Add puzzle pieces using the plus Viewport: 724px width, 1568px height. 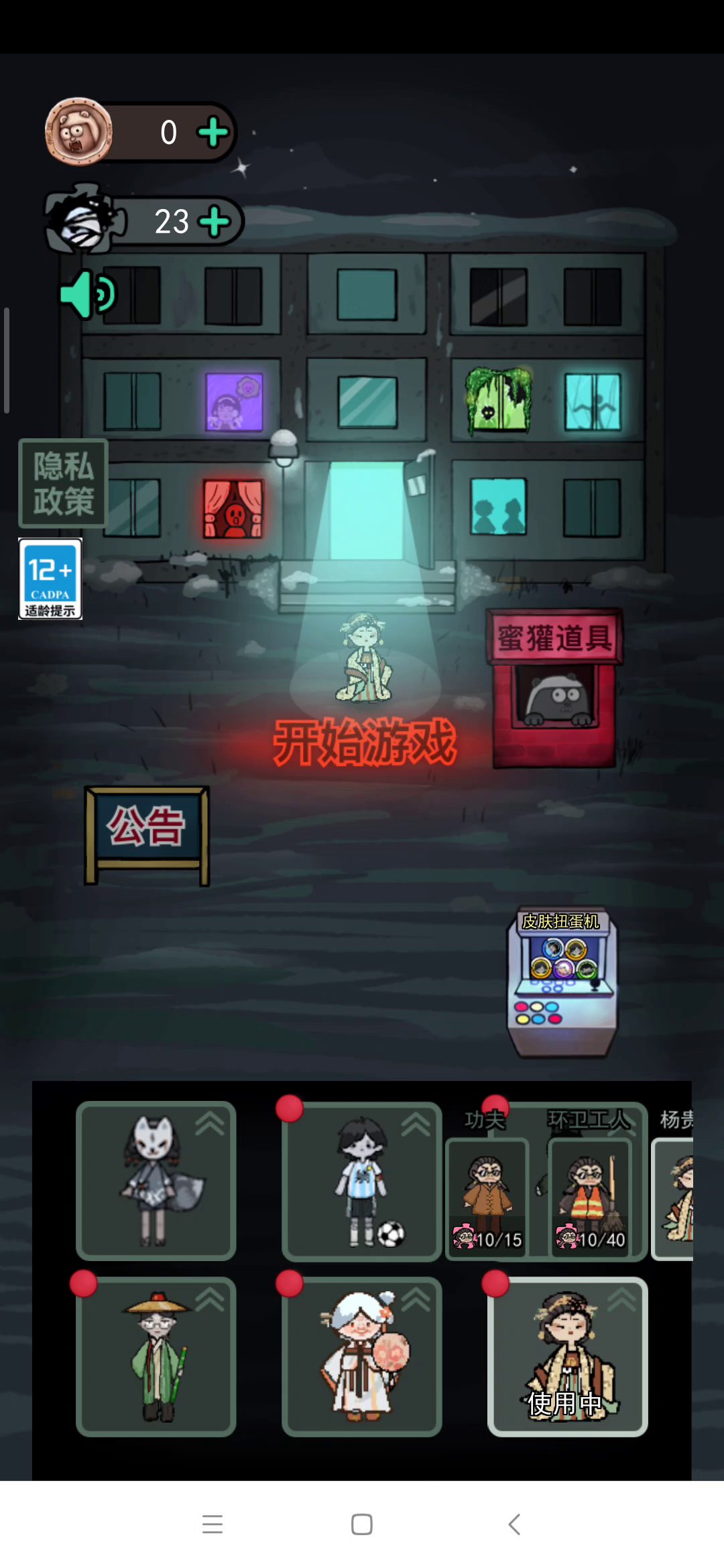tap(215, 221)
